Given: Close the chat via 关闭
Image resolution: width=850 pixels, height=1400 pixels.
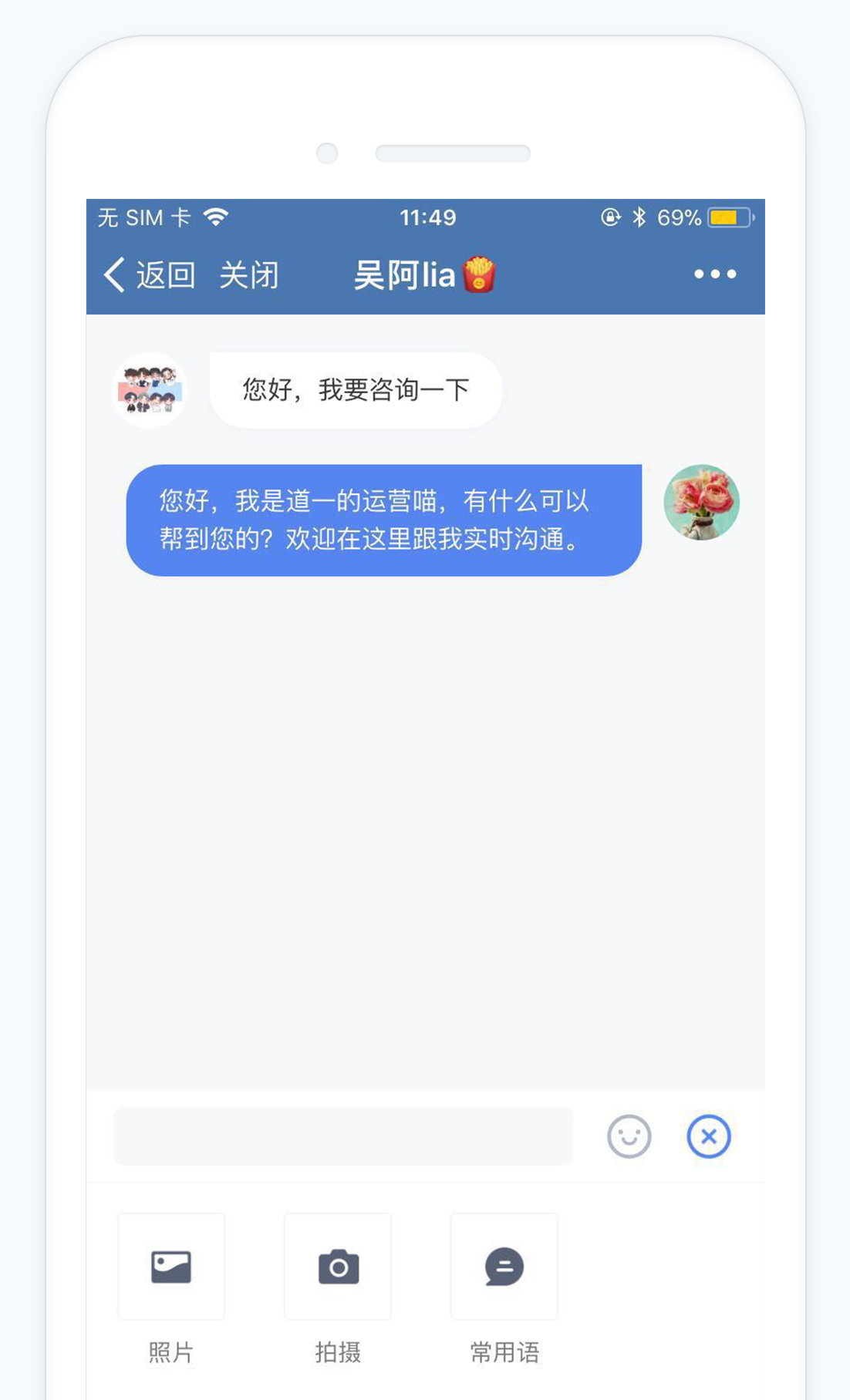Looking at the screenshot, I should pyautogui.click(x=248, y=275).
